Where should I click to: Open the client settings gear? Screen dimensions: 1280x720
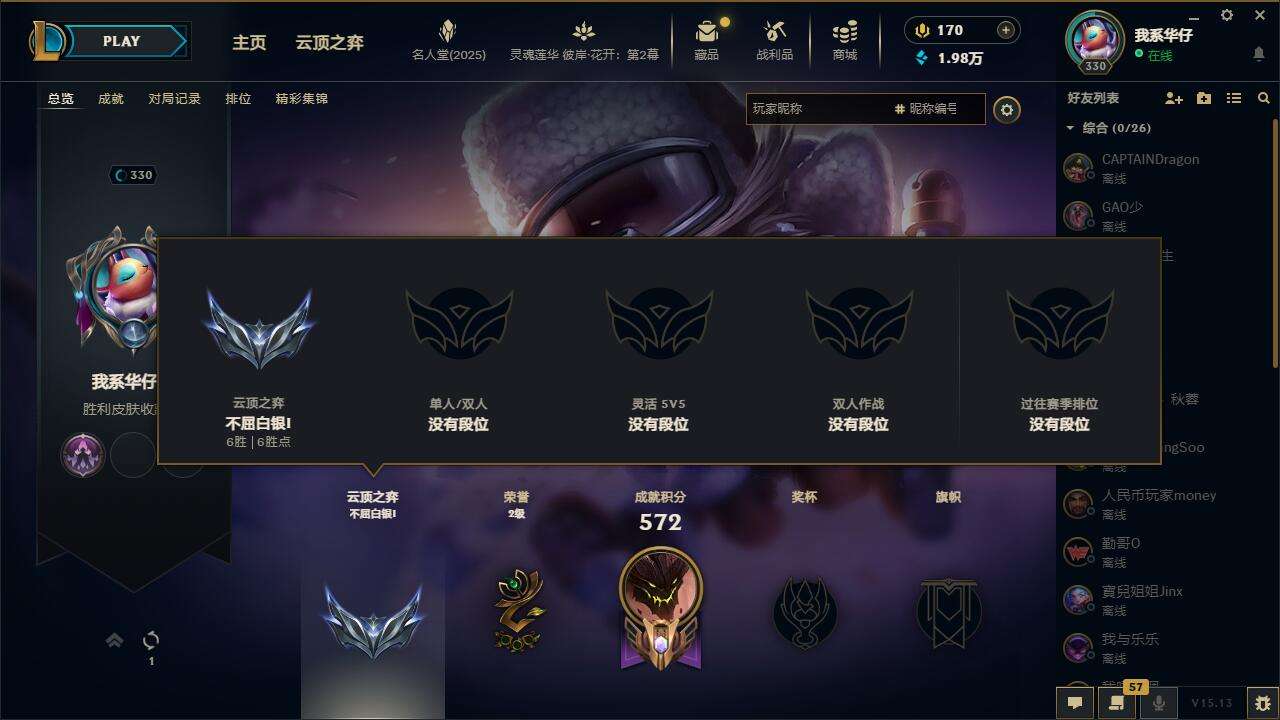[1227, 15]
